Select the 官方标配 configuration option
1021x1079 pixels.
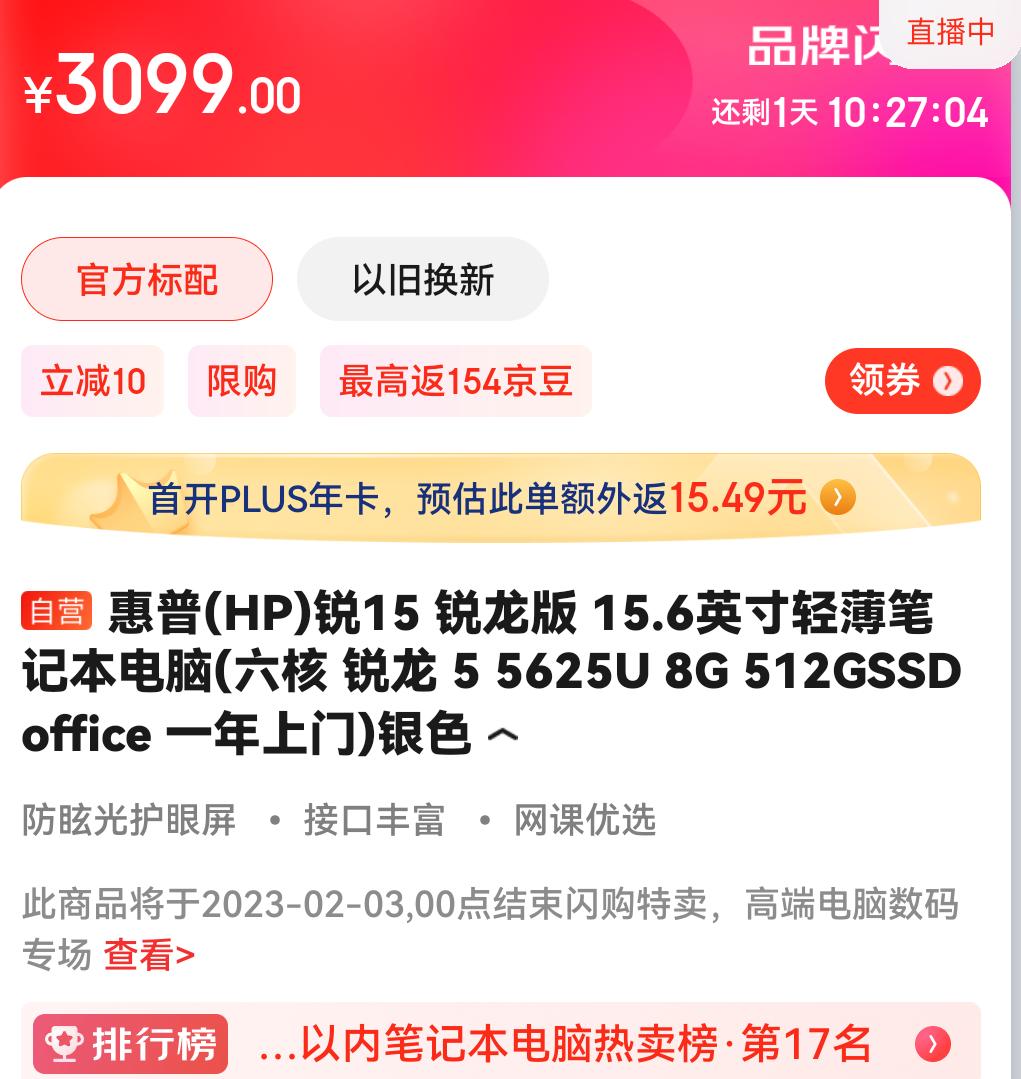(146, 280)
